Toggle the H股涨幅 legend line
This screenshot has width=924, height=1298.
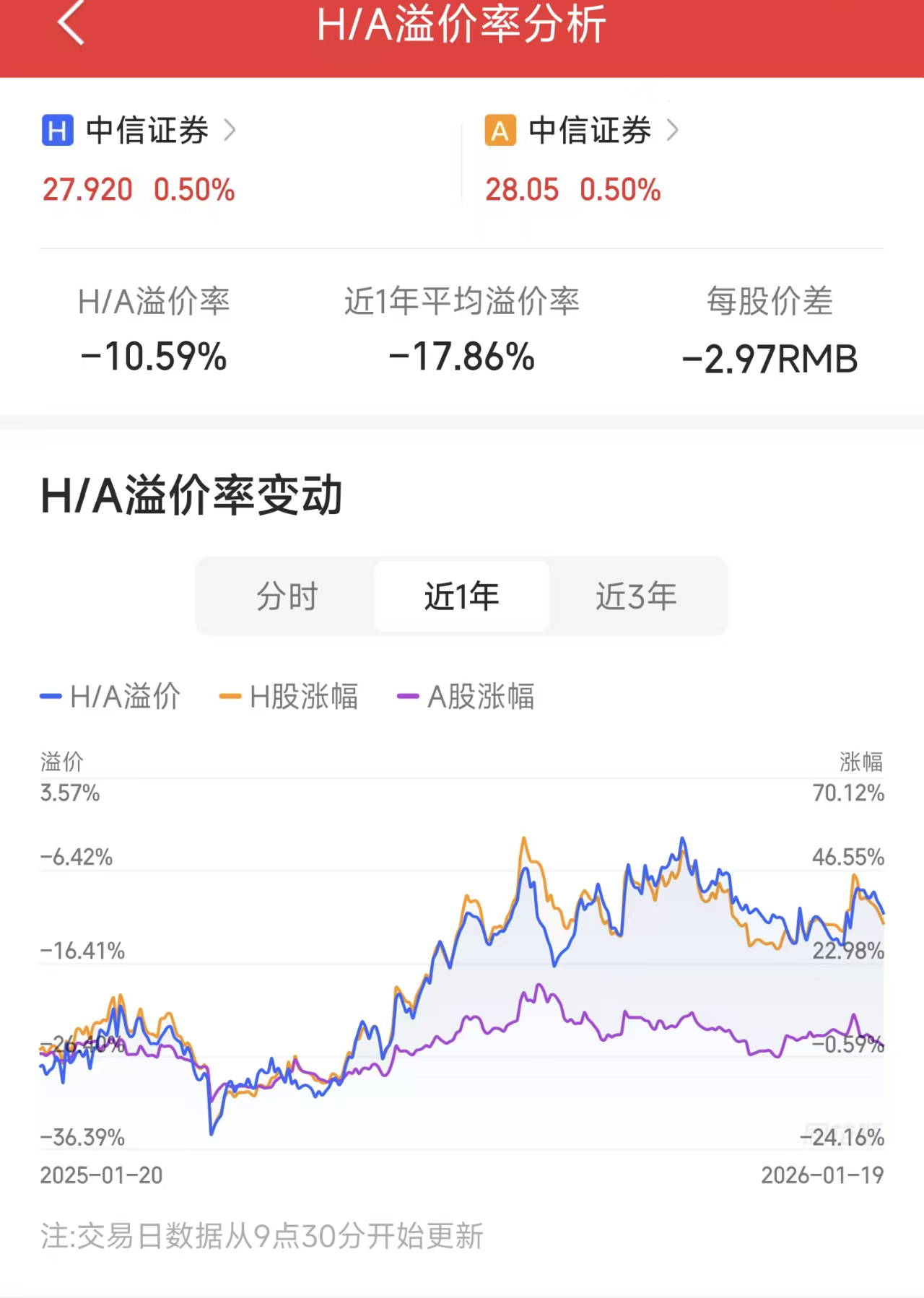[x=289, y=697]
